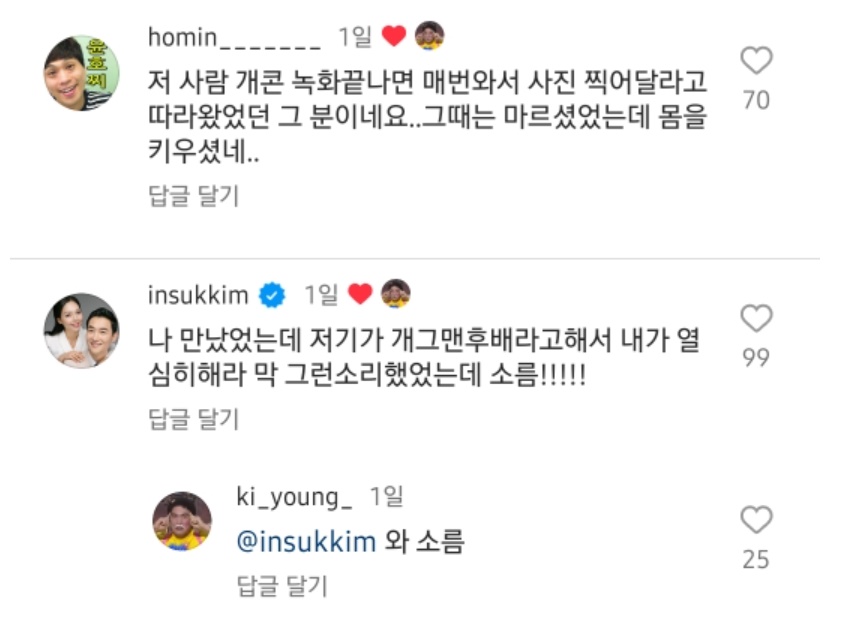The width and height of the screenshot is (842, 628).
Task: Reply to ki_young_'s comment
Action: 282,585
